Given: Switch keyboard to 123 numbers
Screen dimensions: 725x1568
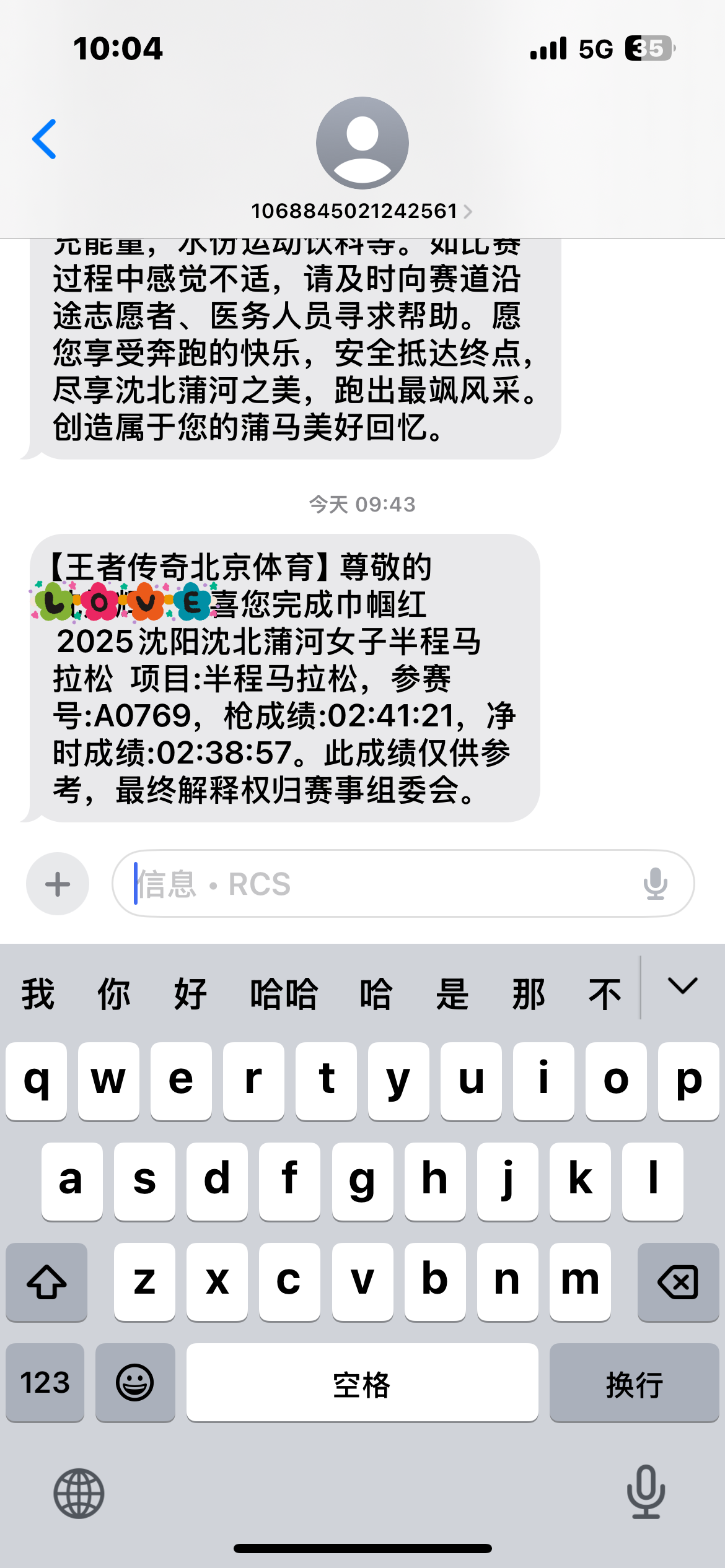Looking at the screenshot, I should [45, 1383].
